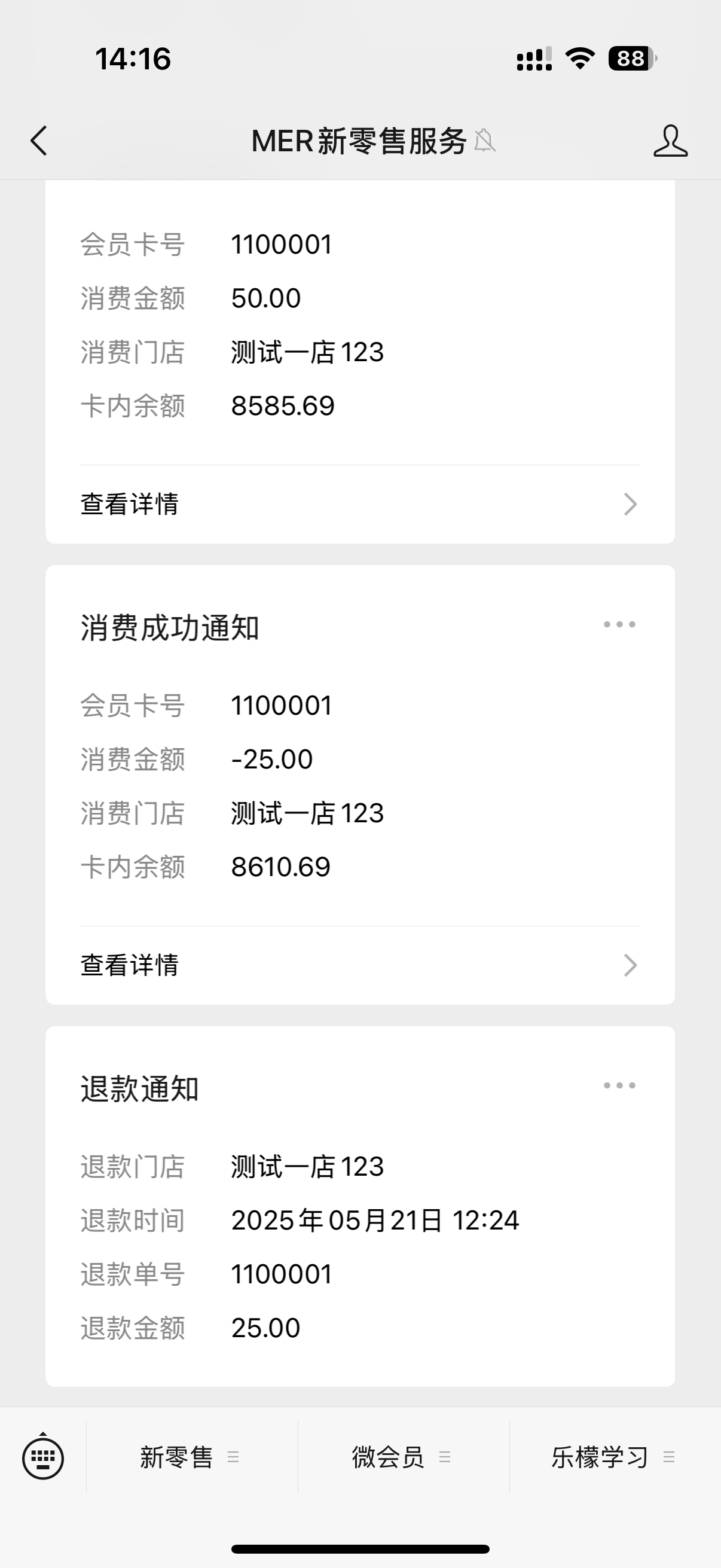Open the 乐檬学习 menu
The image size is (721, 1568).
[x=615, y=1457]
